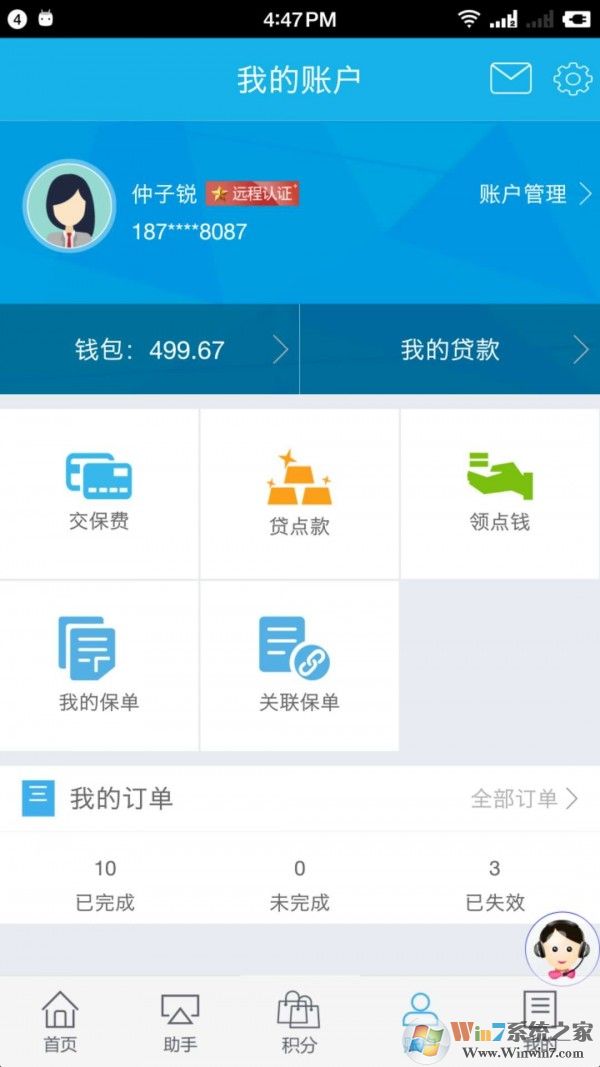
Task: Switch to the 首页 home tab
Action: coord(60,1022)
